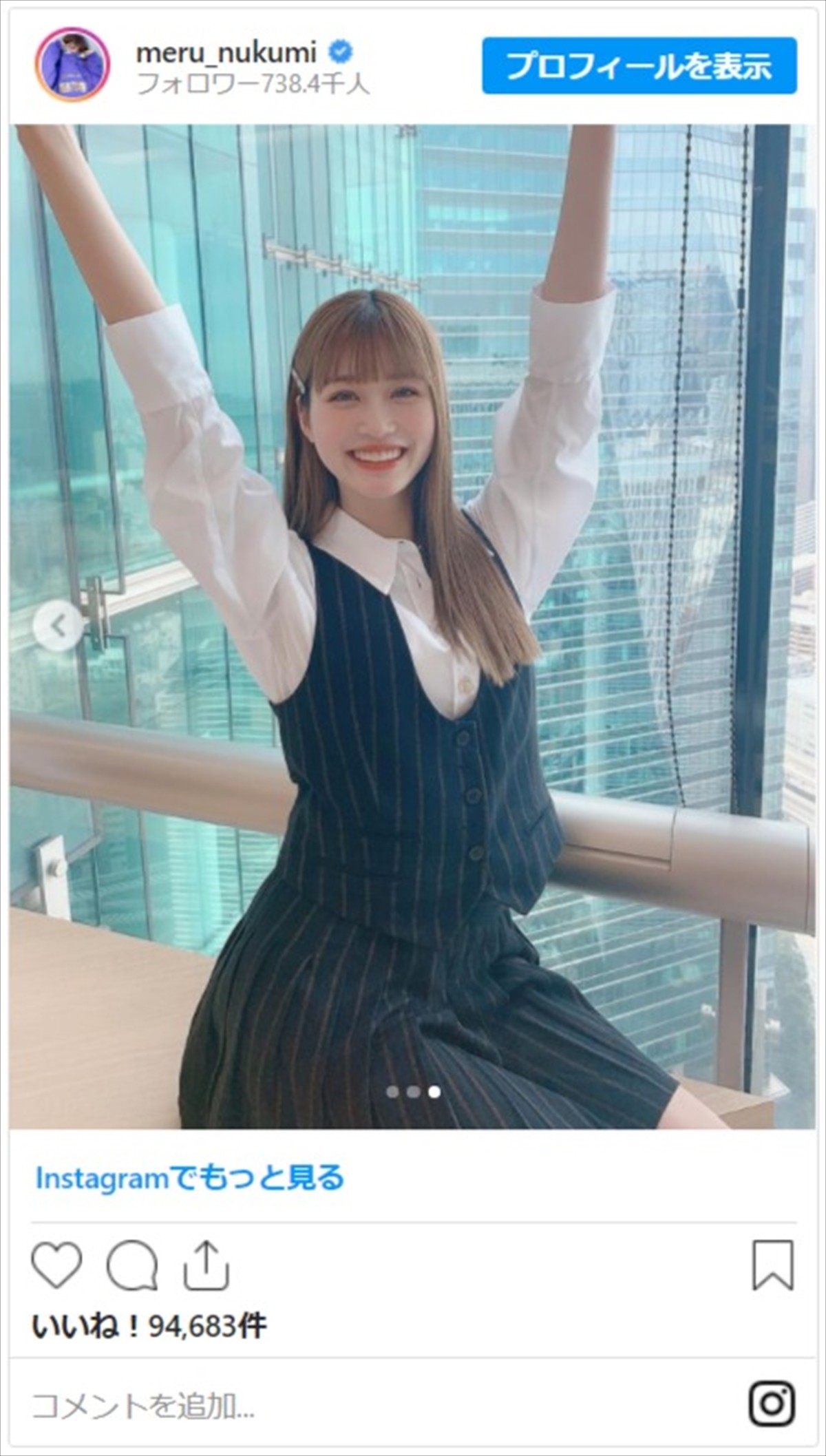The image size is (826, 1456).
Task: Tap the プロフィールを表示 button
Action: 639,66
